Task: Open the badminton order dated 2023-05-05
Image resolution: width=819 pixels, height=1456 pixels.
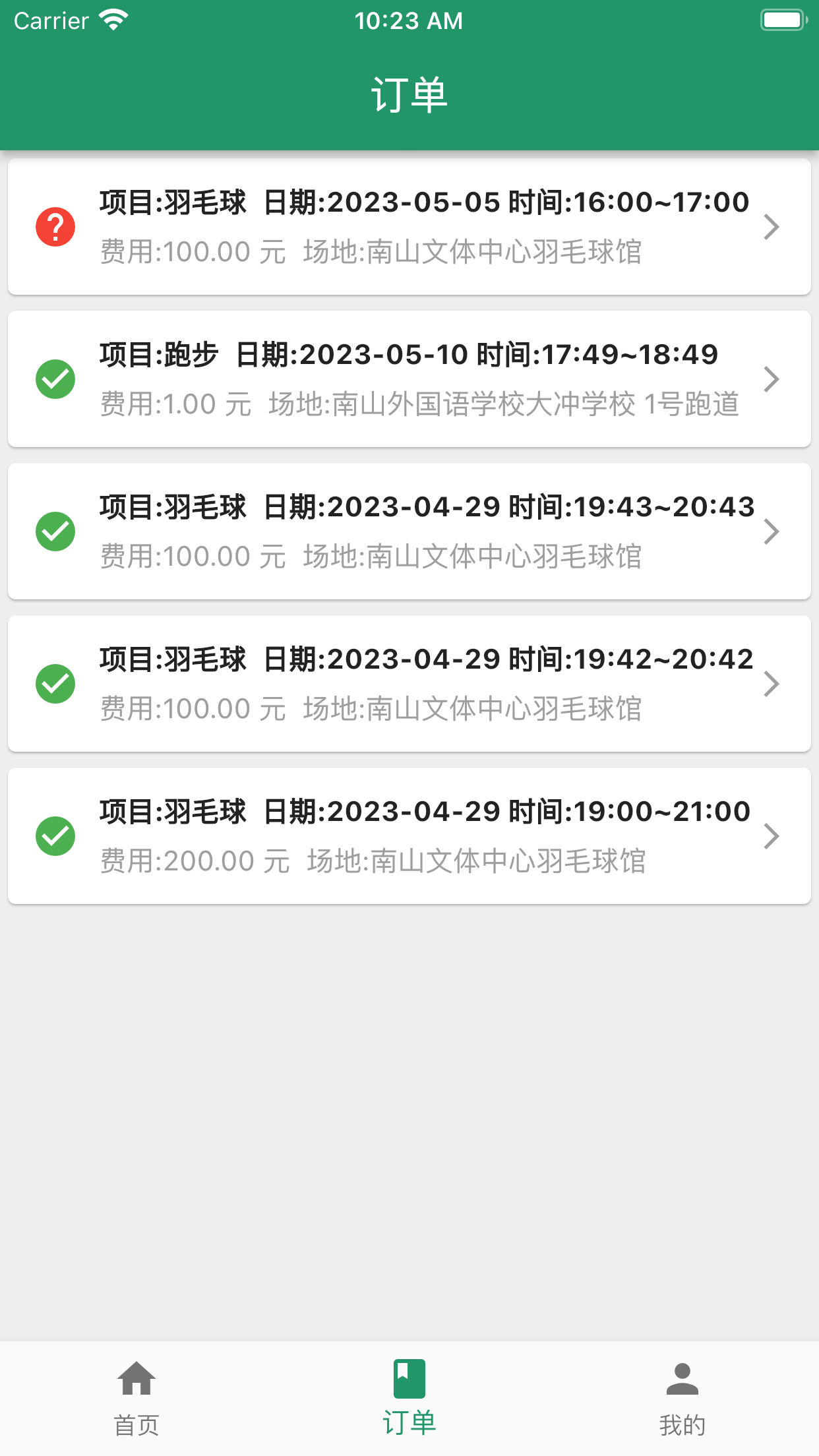Action: (409, 227)
